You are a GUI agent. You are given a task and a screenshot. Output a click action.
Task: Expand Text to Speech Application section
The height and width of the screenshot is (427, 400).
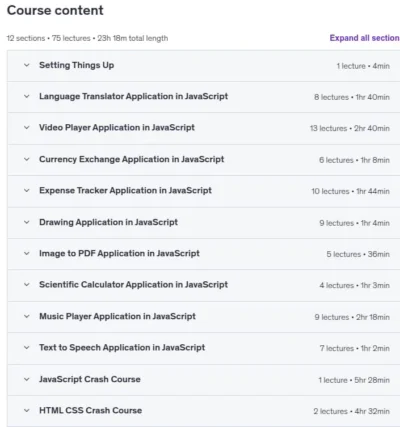coord(204,348)
